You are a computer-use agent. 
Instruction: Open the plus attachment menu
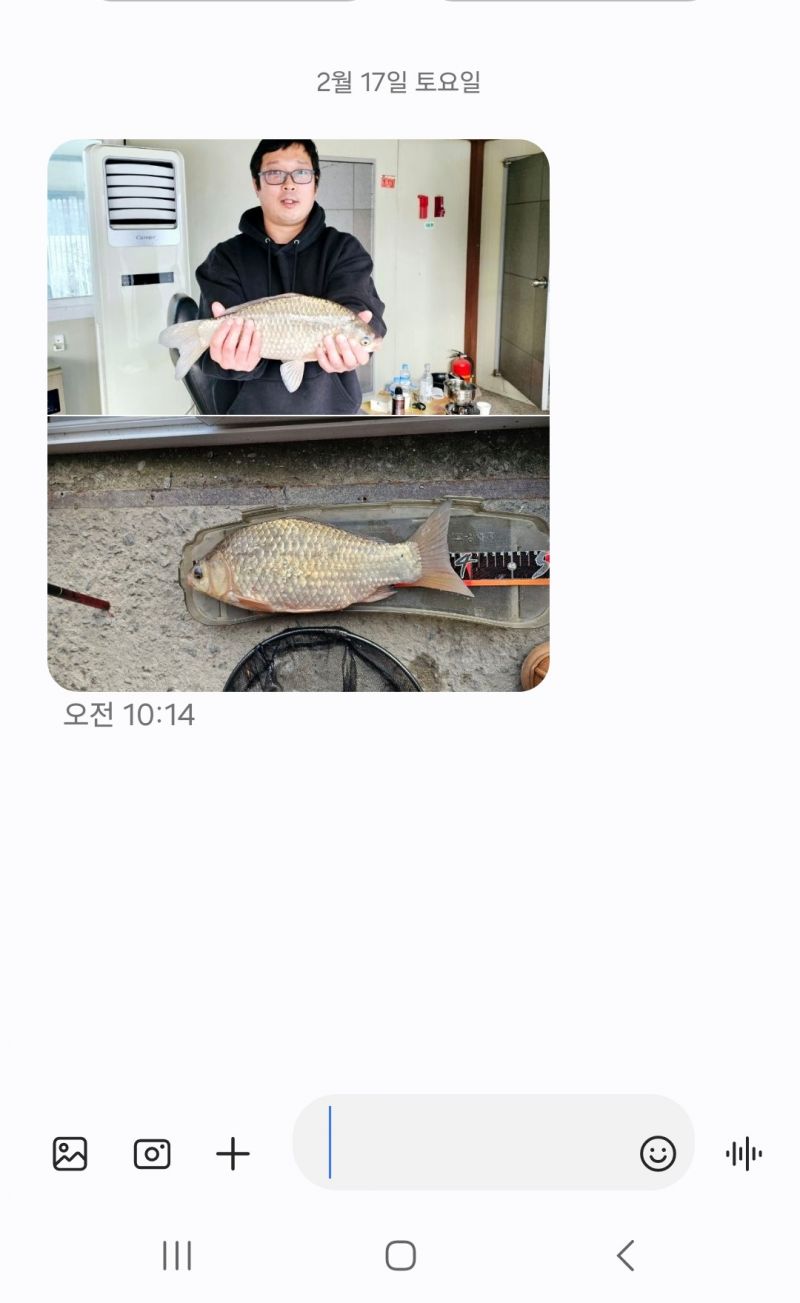click(233, 1154)
